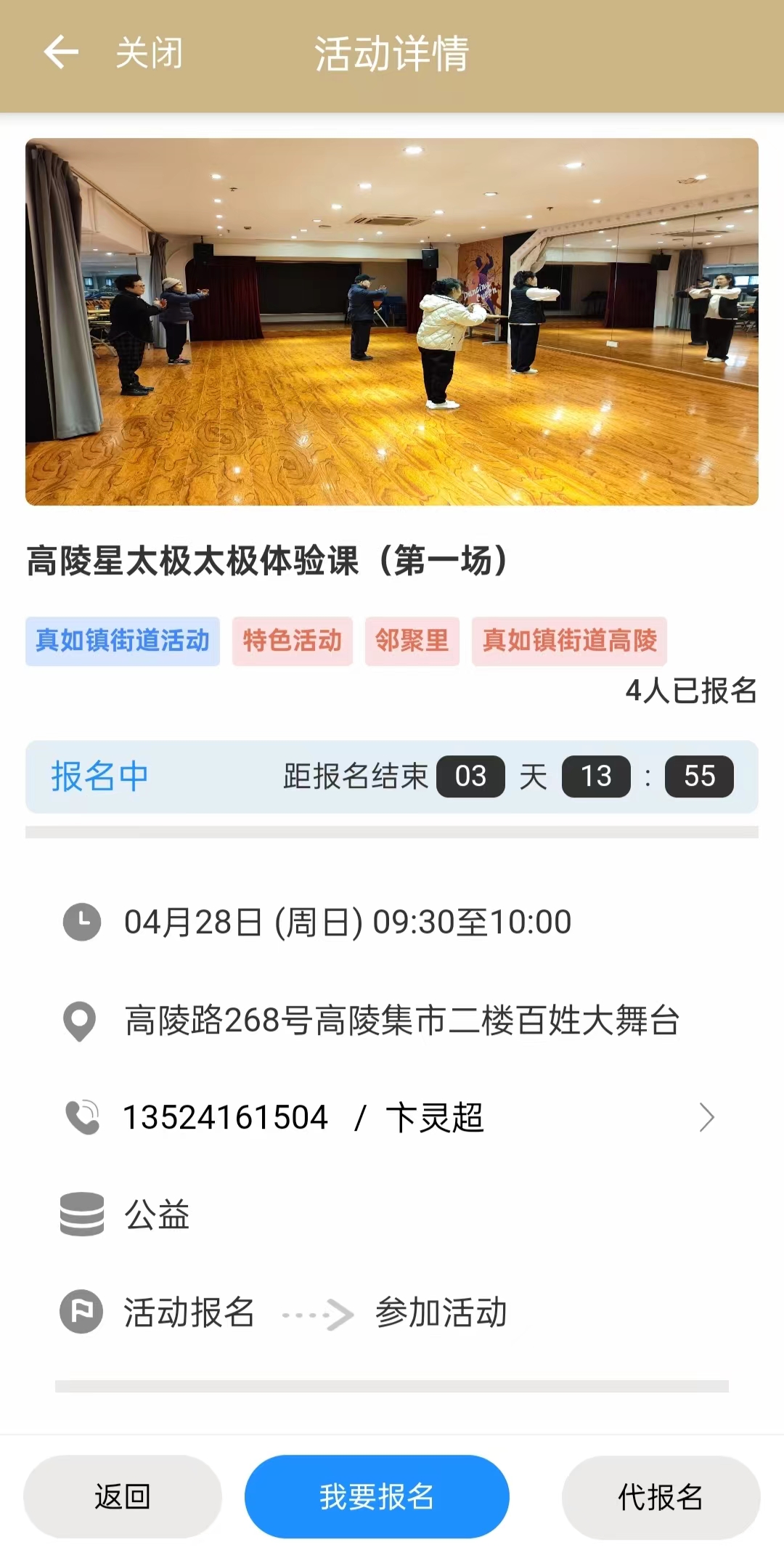Sign up with the 我要报名 button
The height and width of the screenshot is (1566, 784).
pyautogui.click(x=377, y=1496)
